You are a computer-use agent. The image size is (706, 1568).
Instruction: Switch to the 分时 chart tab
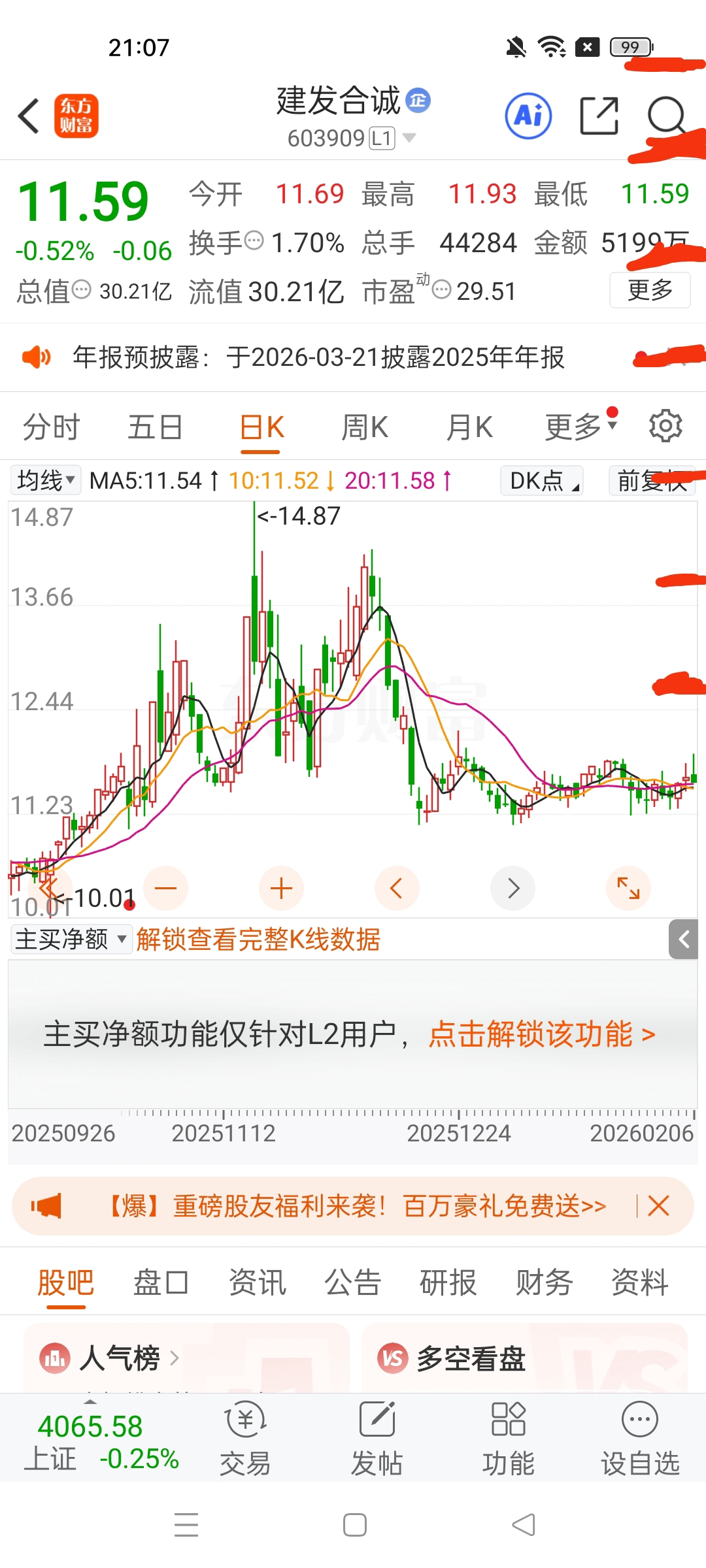(x=51, y=428)
